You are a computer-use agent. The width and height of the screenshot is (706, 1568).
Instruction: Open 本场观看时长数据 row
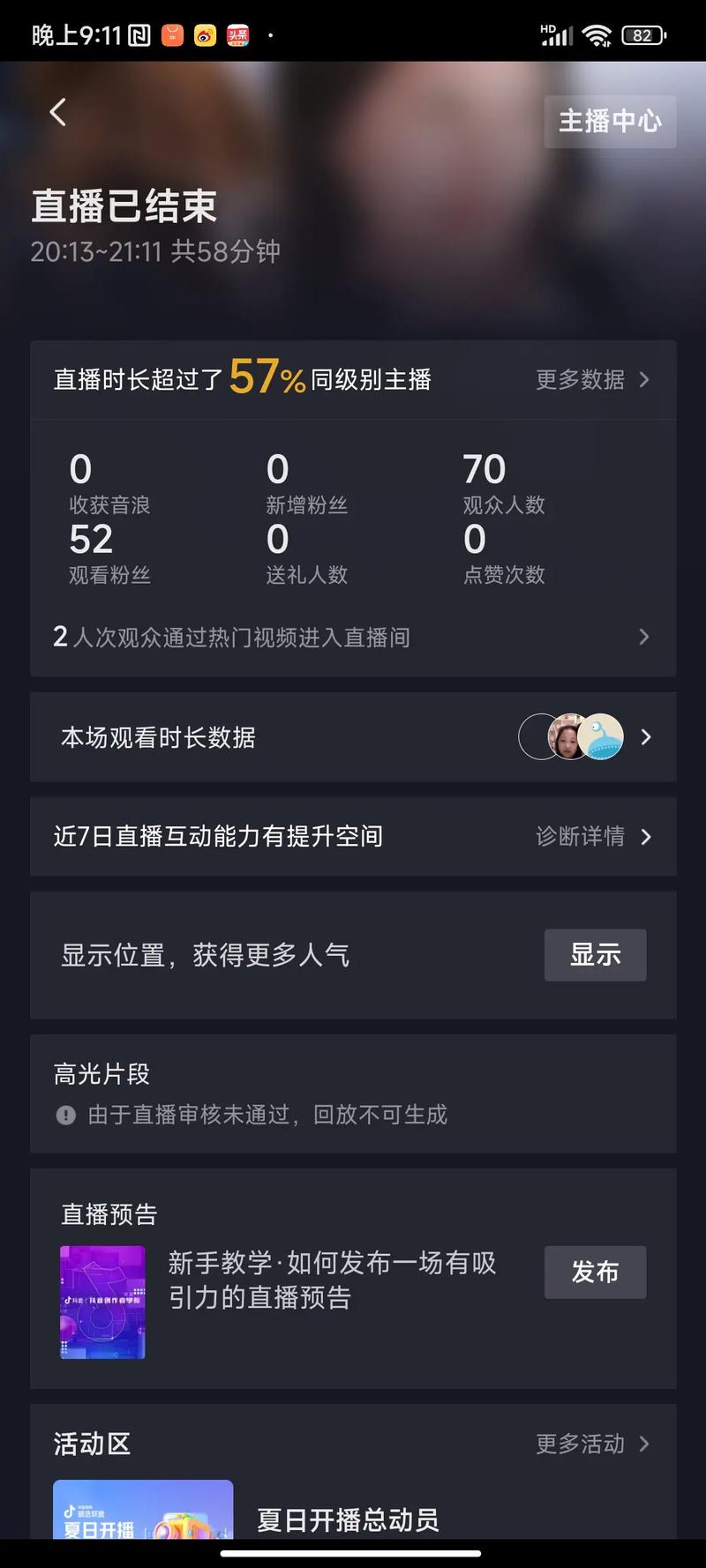[353, 737]
